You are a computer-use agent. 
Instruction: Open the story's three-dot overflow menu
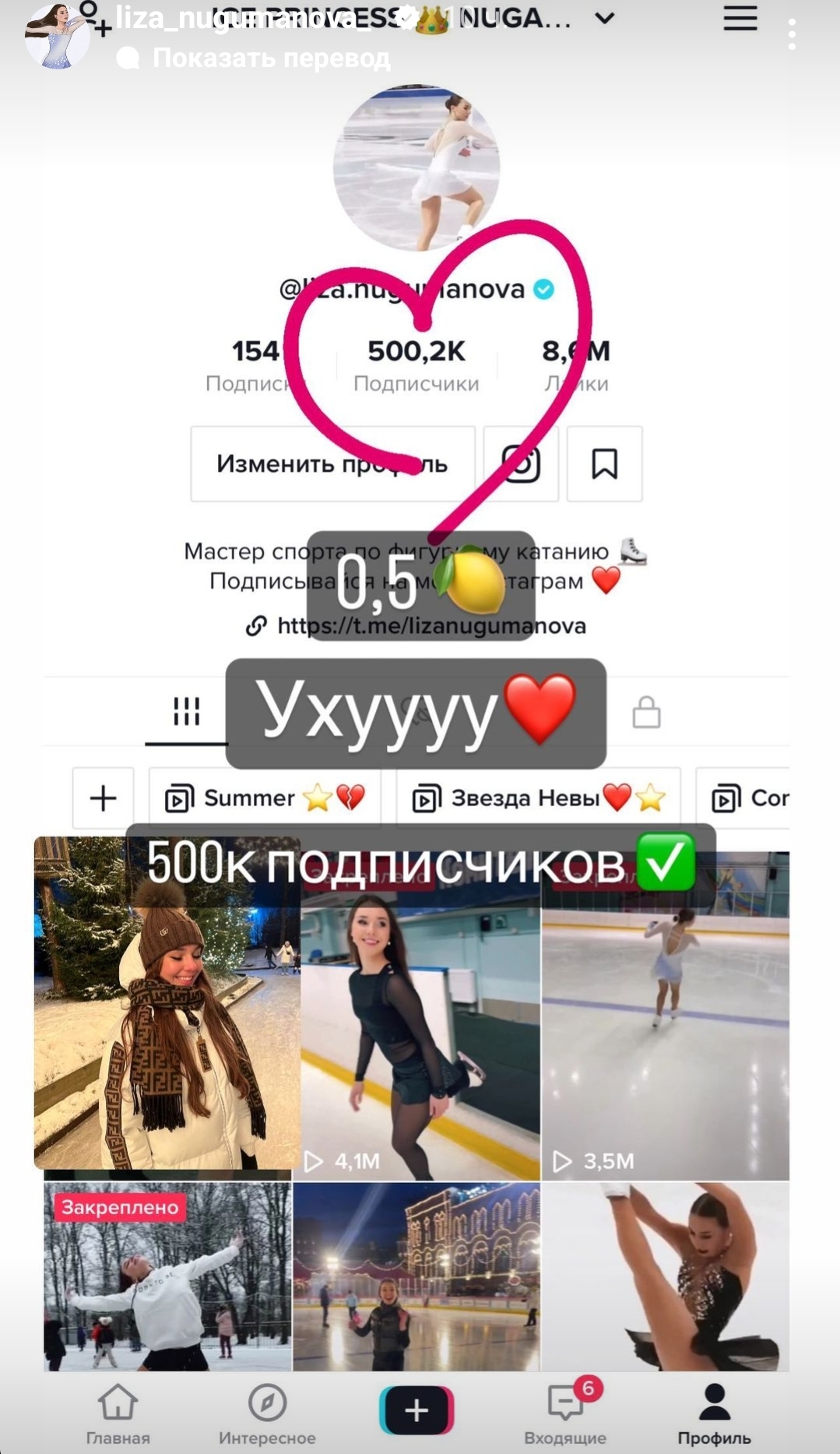(x=792, y=35)
